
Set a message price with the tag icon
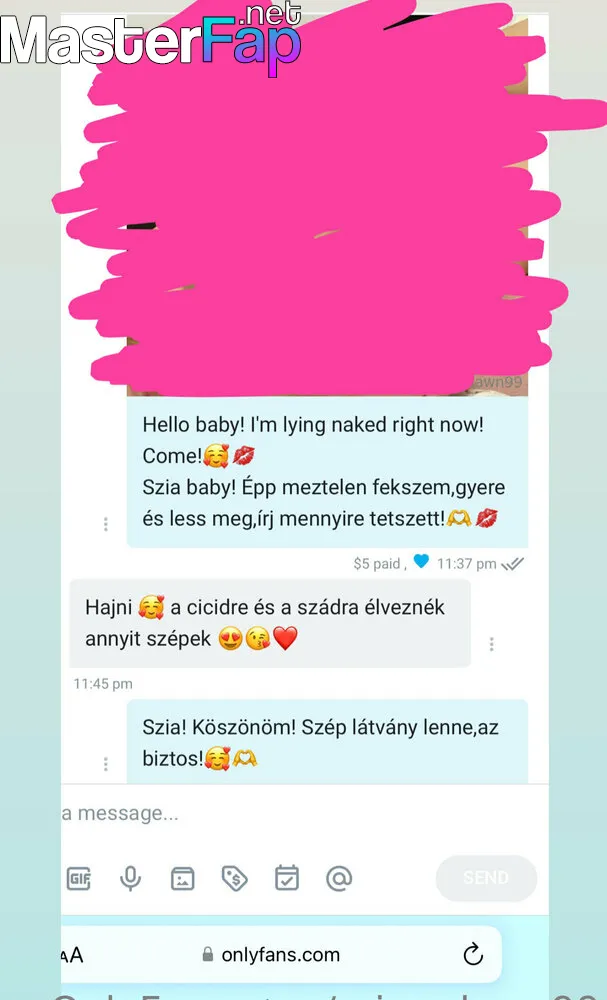235,879
